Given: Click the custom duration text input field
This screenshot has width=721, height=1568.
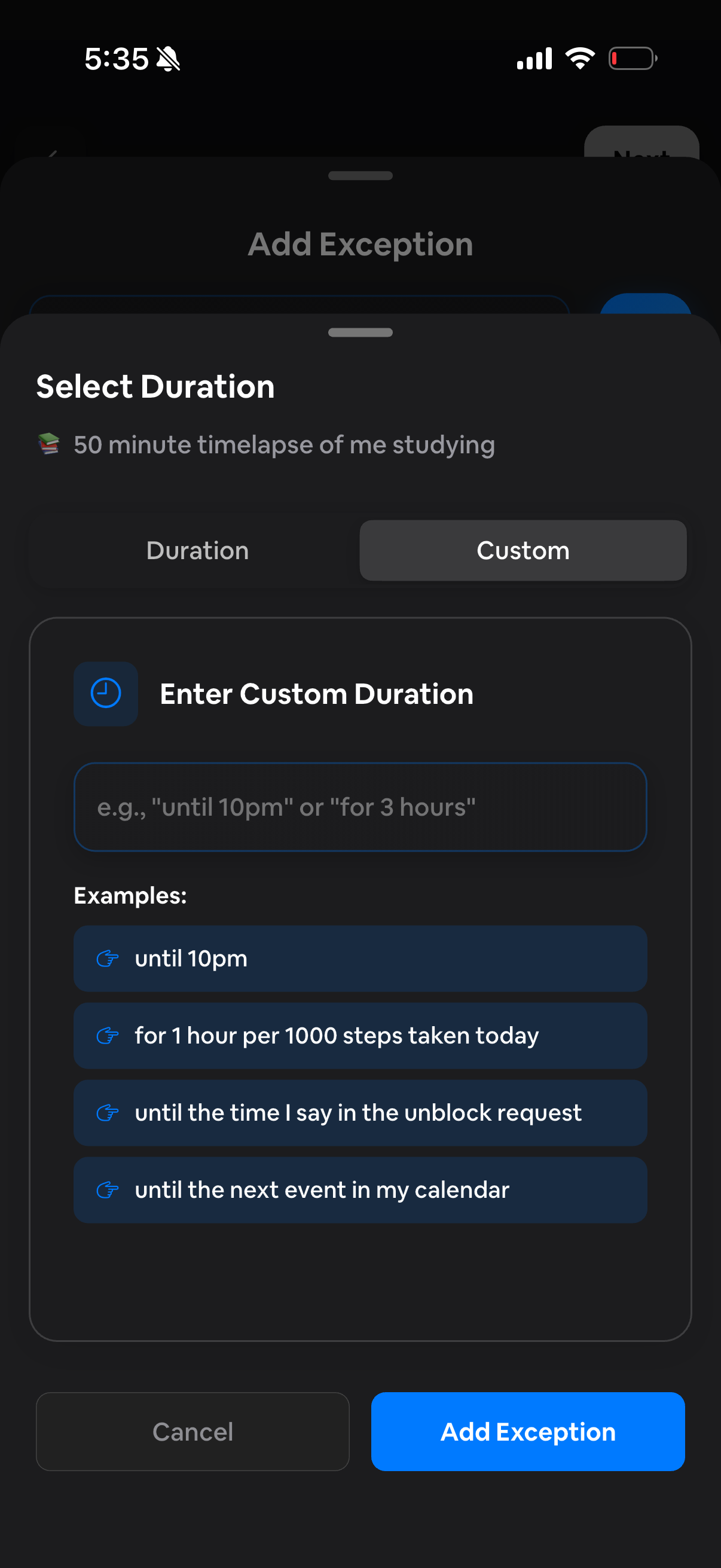Looking at the screenshot, I should [360, 807].
